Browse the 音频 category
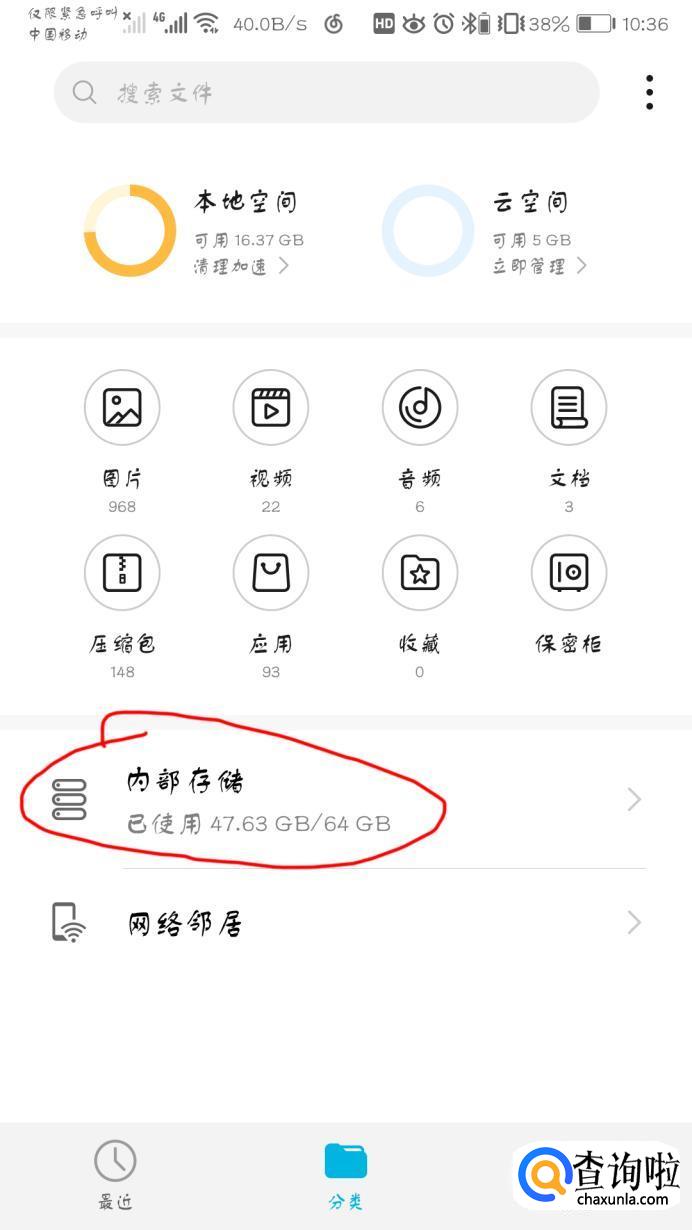 point(420,408)
